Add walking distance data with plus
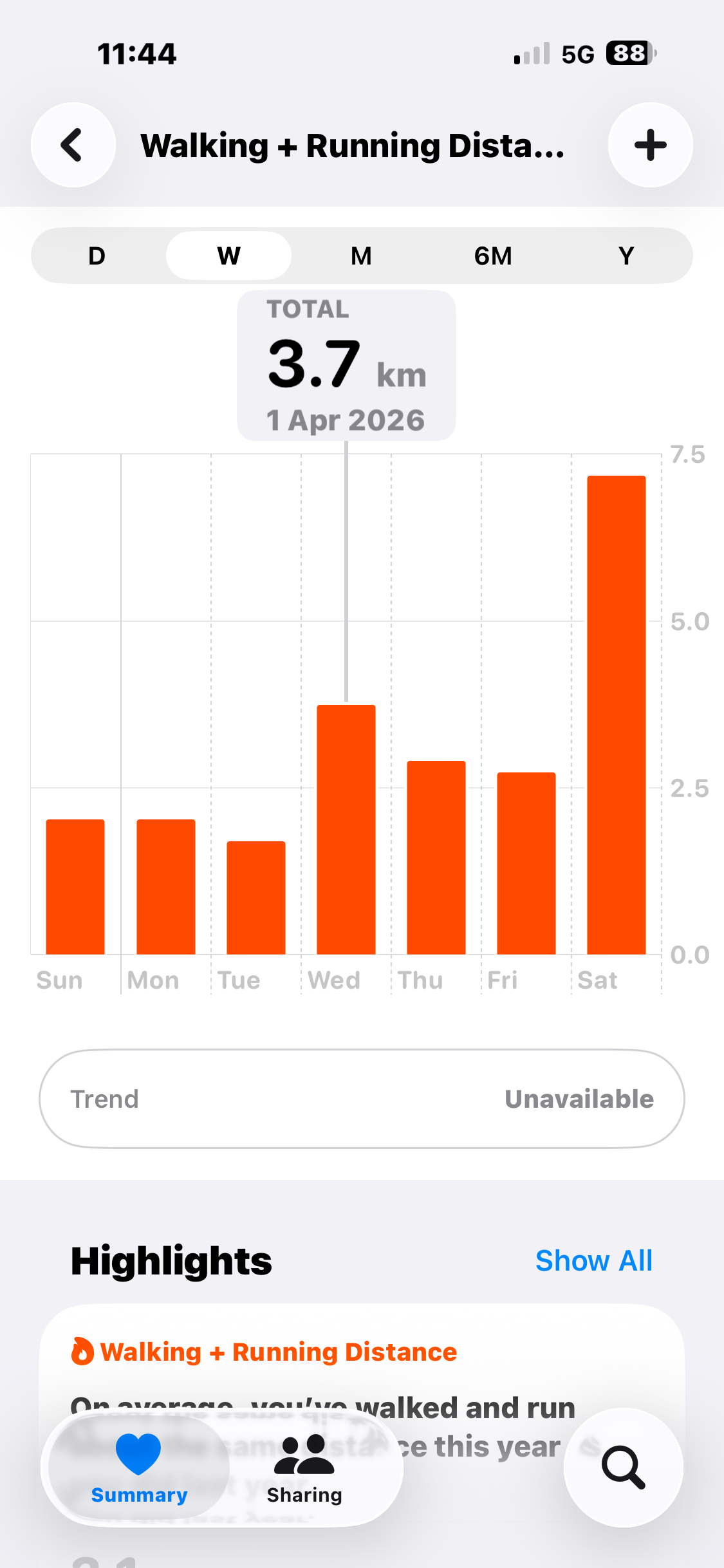This screenshot has width=724, height=1568. pos(650,145)
